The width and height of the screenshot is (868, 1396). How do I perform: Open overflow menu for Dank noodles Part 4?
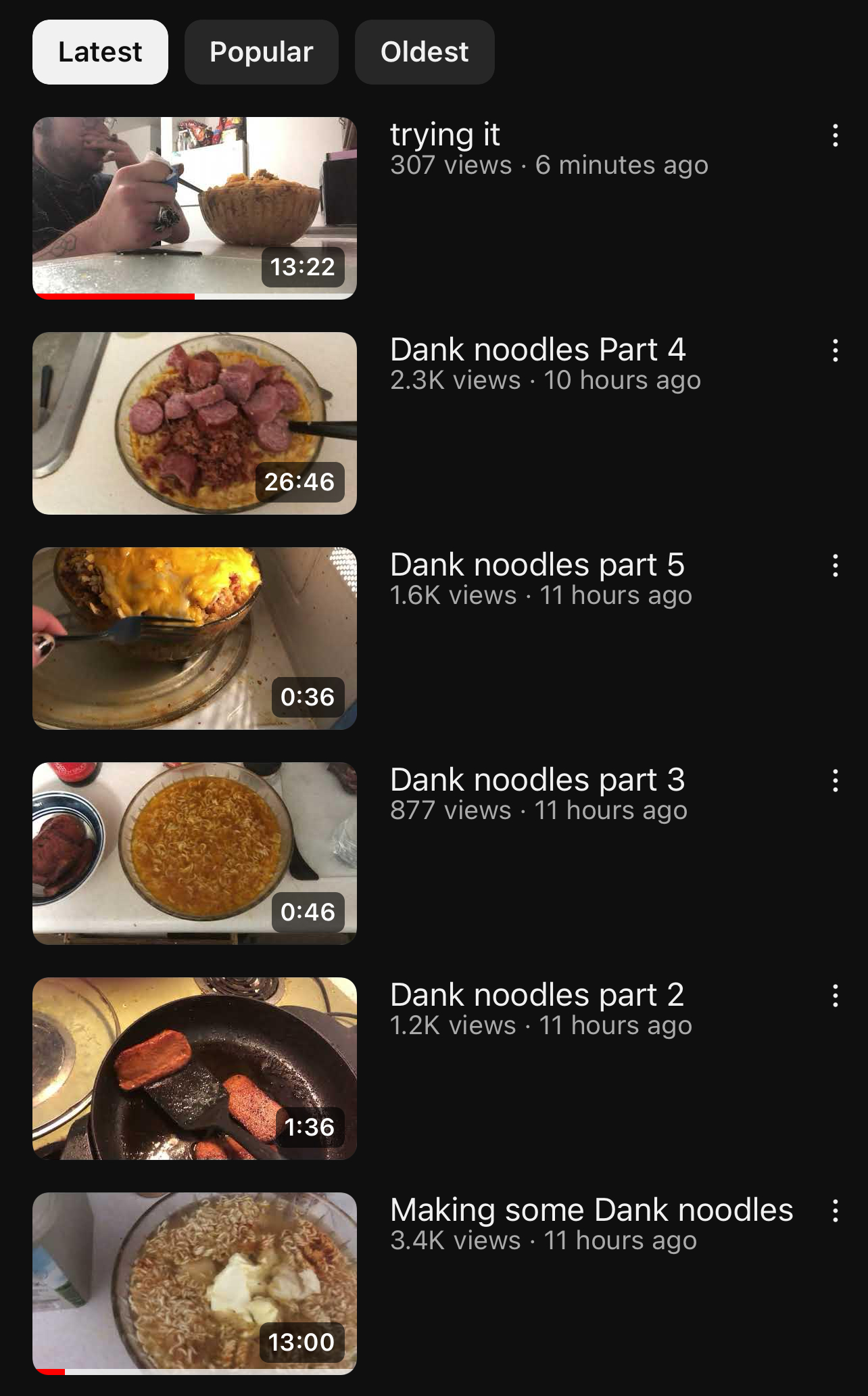(836, 350)
